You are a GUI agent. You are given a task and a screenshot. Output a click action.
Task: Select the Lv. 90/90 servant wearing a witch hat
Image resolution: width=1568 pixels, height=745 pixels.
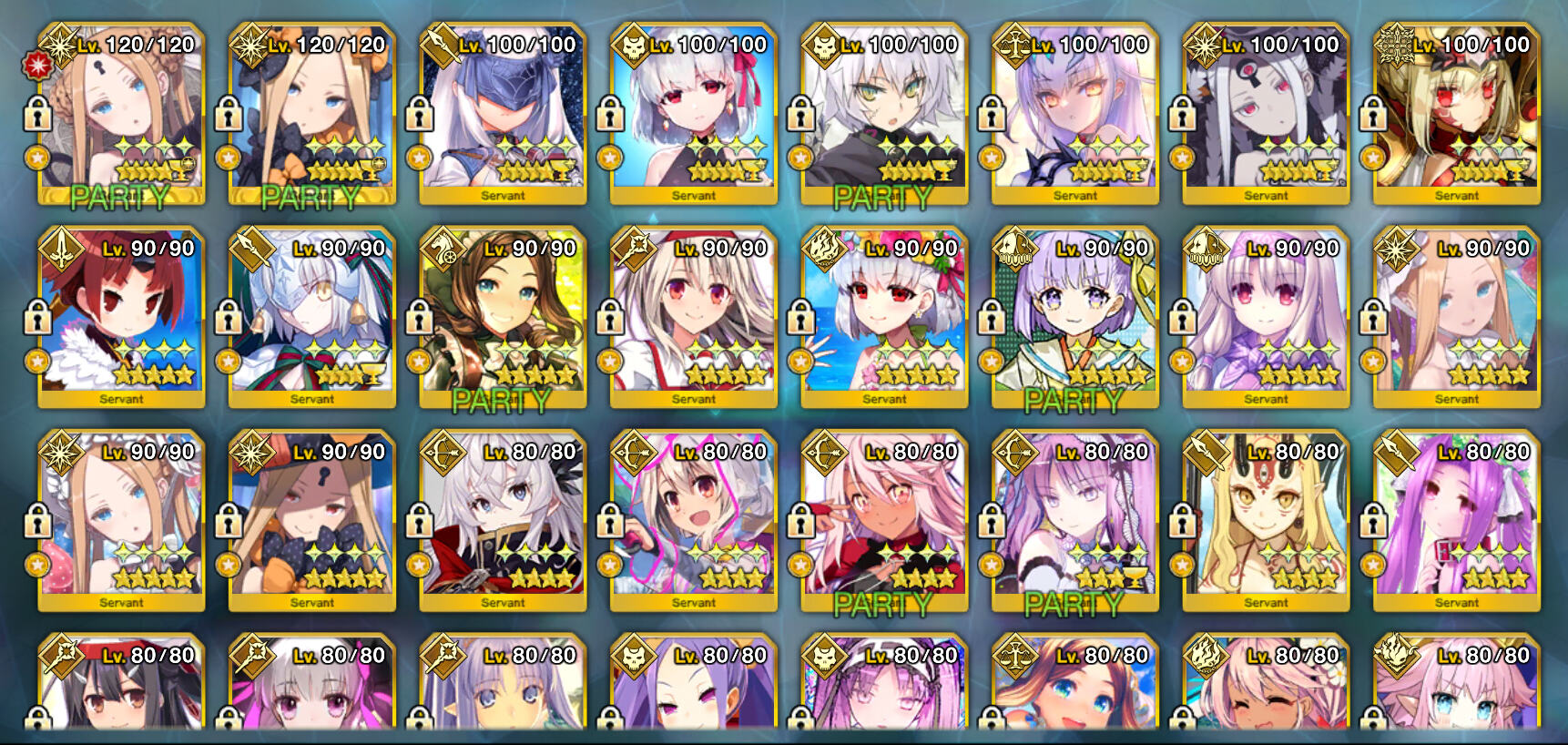pos(312,521)
